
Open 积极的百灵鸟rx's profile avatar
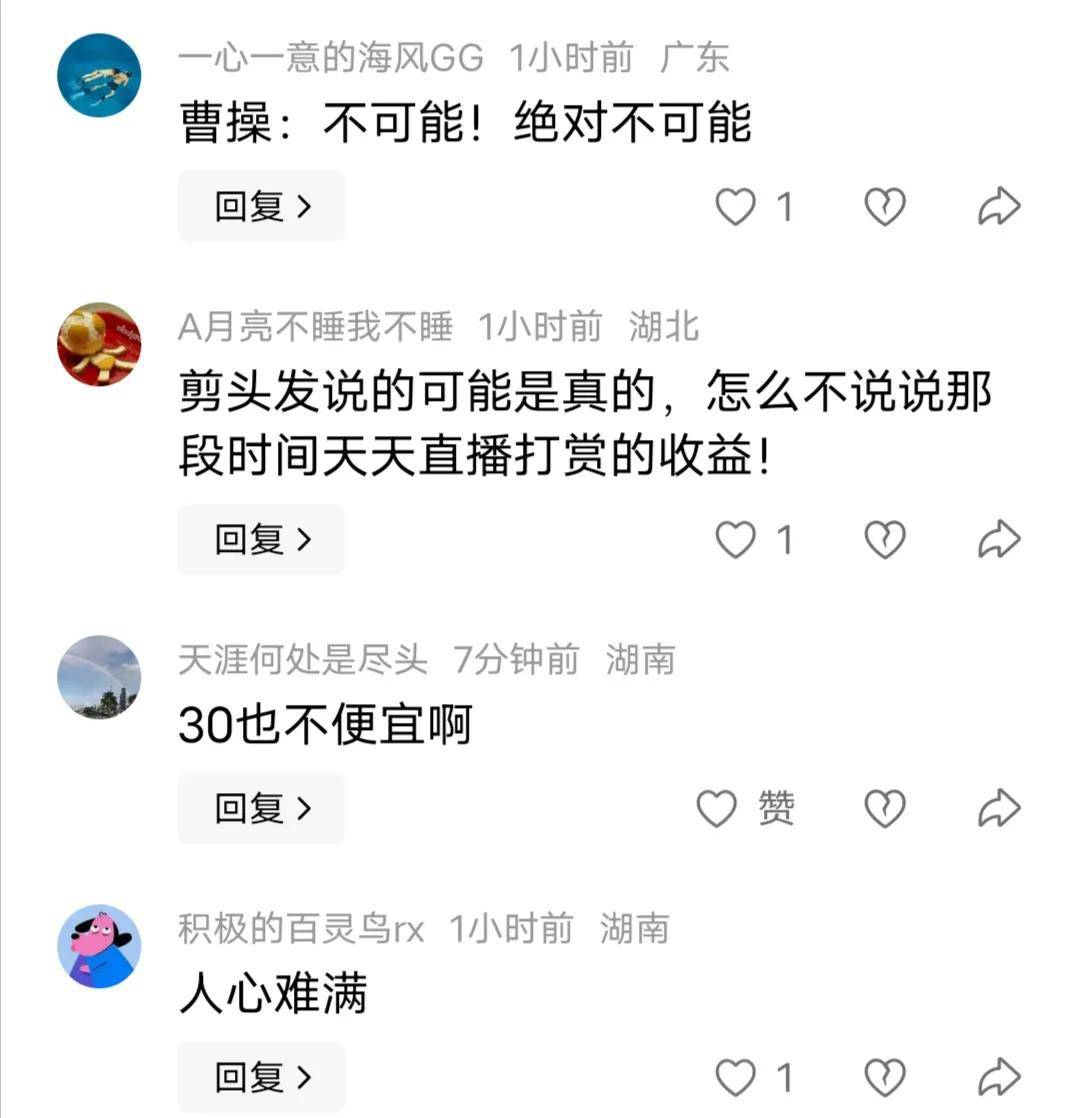pos(99,946)
